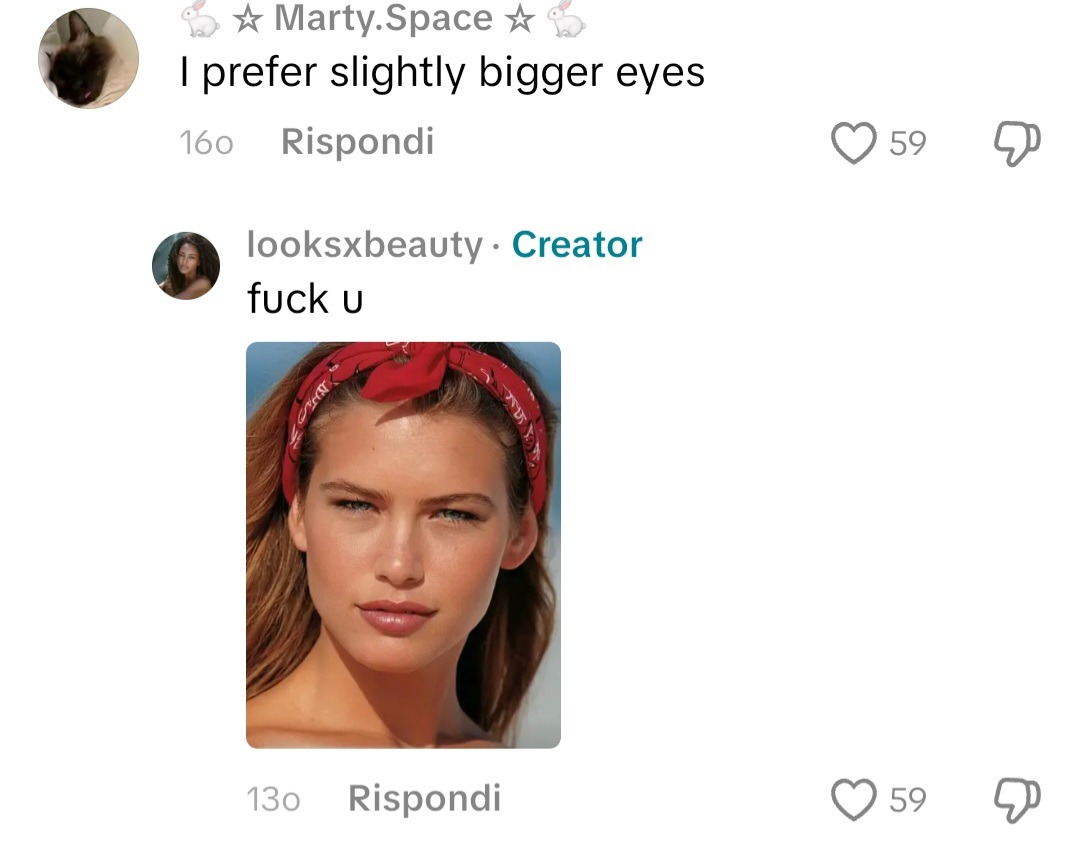Tap Rispondi under looksxbeauty's reply
This screenshot has height=852, width=1080.
point(424,798)
